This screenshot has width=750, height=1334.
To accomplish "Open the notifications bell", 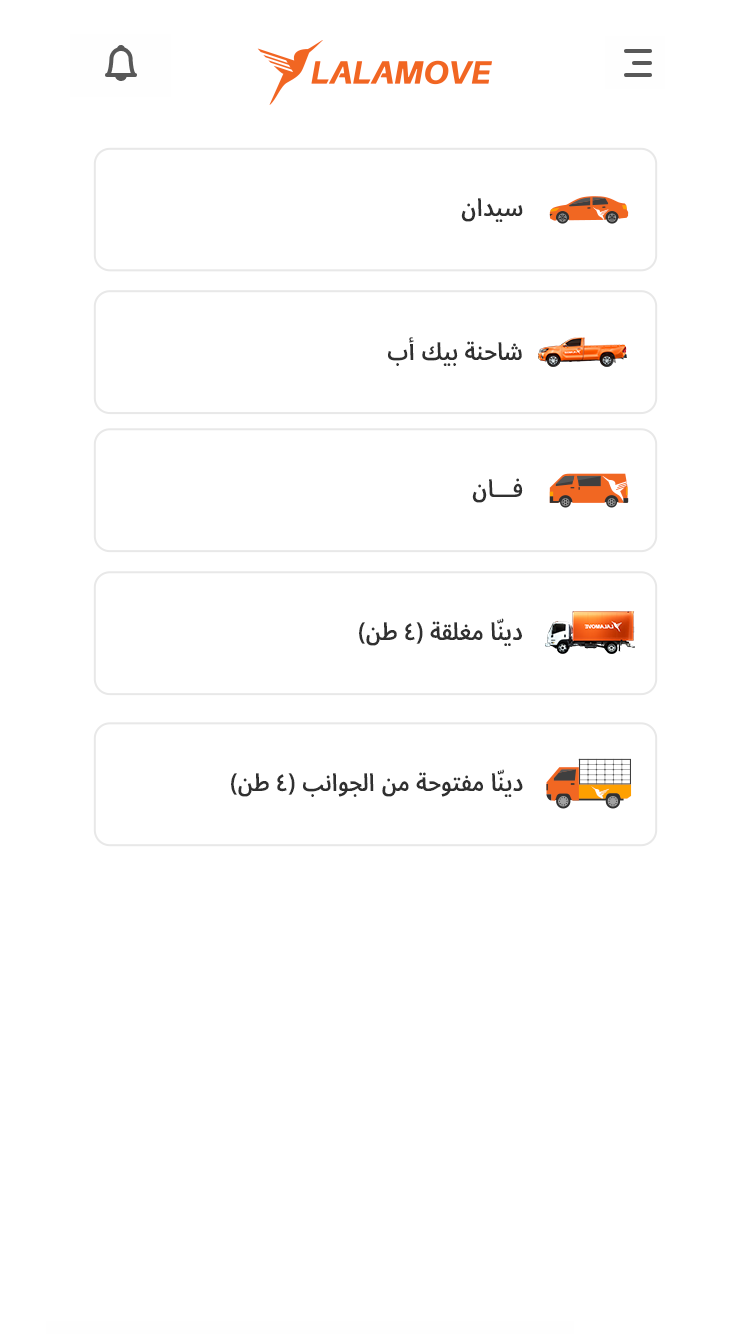I will tap(121, 64).
